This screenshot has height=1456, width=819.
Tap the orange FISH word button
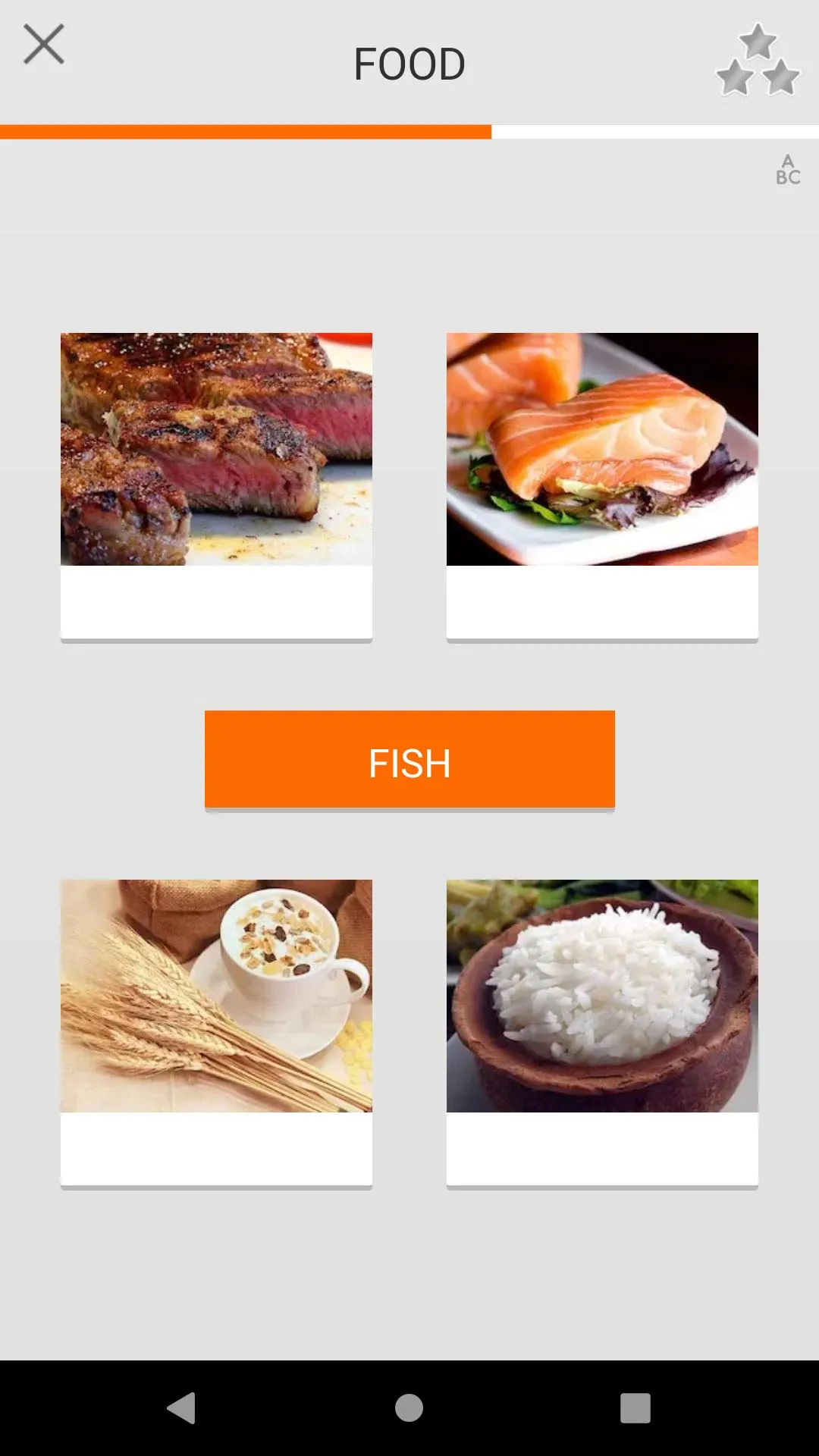pyautogui.click(x=409, y=761)
